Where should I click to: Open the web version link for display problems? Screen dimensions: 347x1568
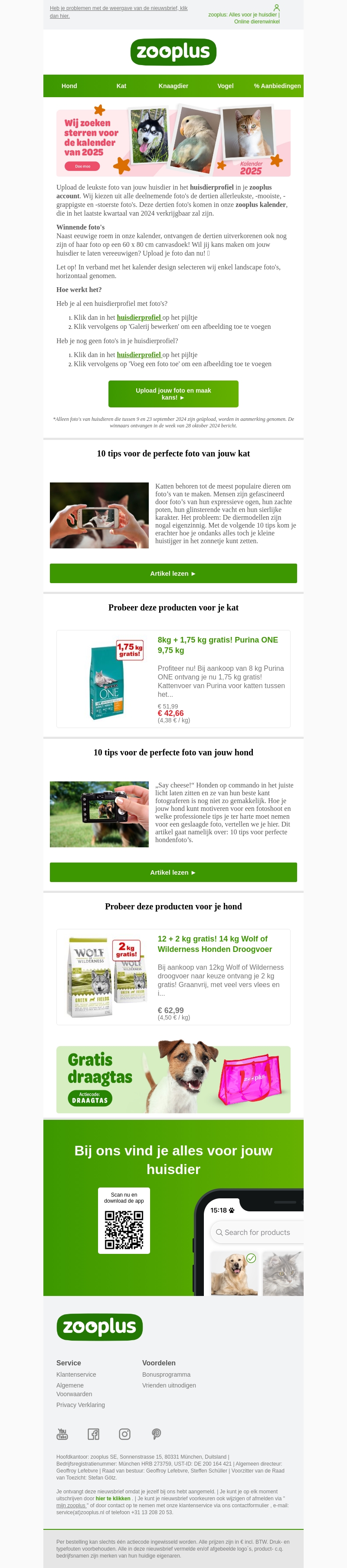(118, 12)
